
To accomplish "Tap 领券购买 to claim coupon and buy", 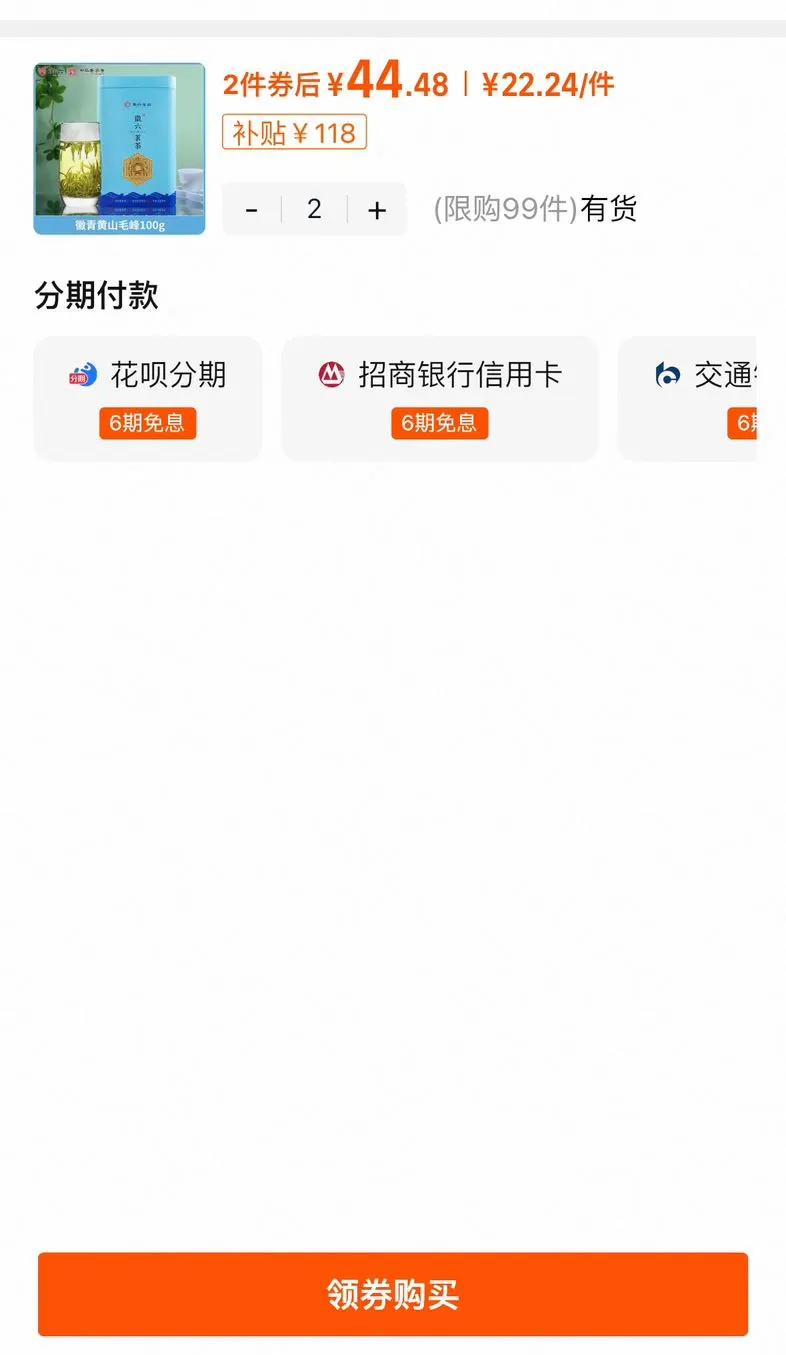I will tap(393, 1294).
